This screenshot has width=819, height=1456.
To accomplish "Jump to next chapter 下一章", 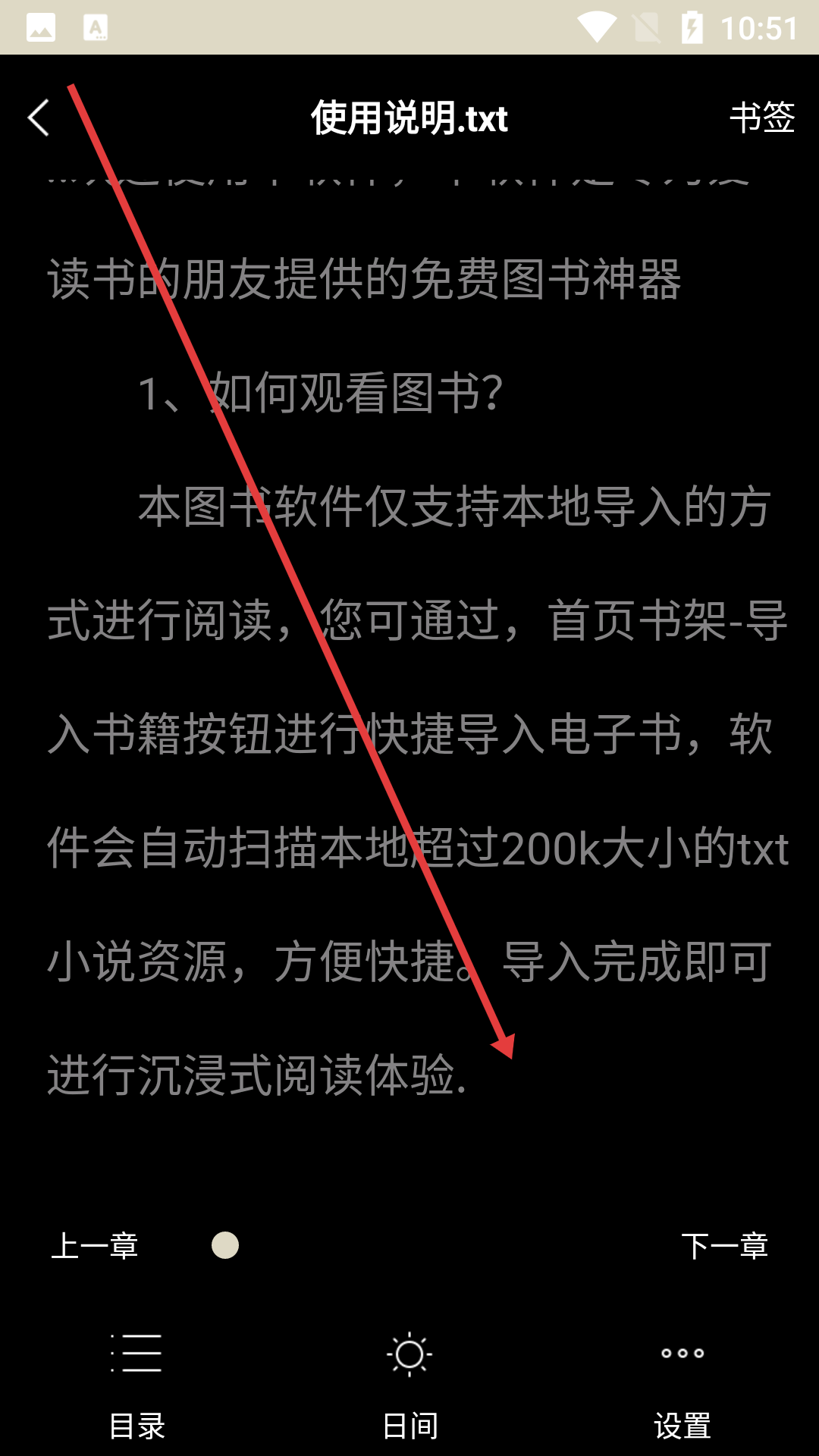I will point(724,1246).
